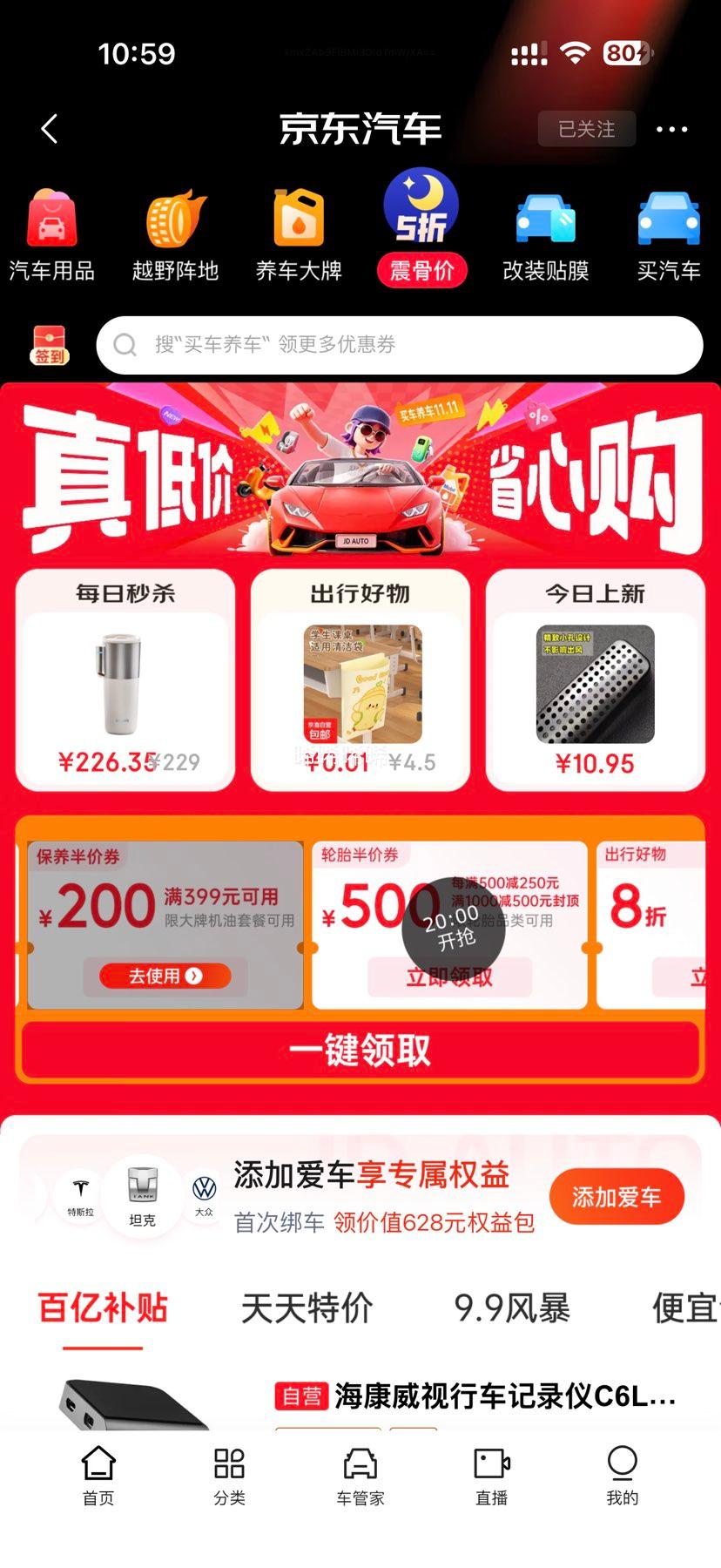Open the 改装贴膜 category
The width and height of the screenshot is (721, 1568).
[x=546, y=235]
